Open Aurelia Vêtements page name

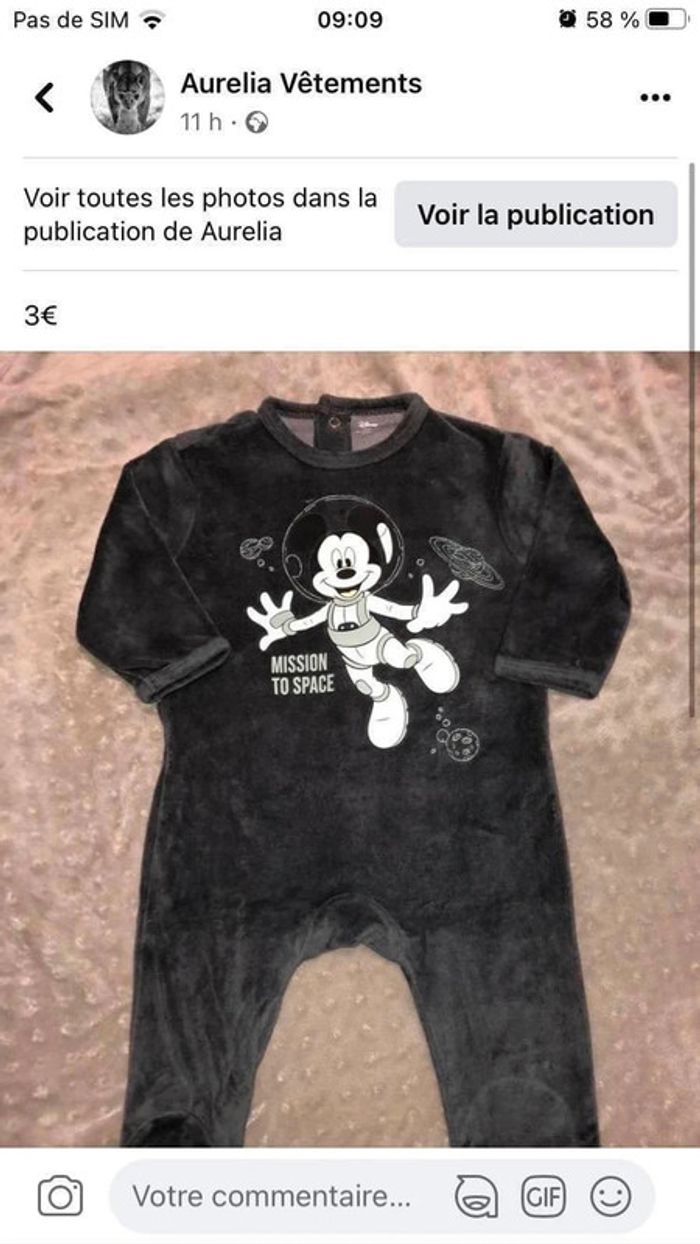click(301, 84)
